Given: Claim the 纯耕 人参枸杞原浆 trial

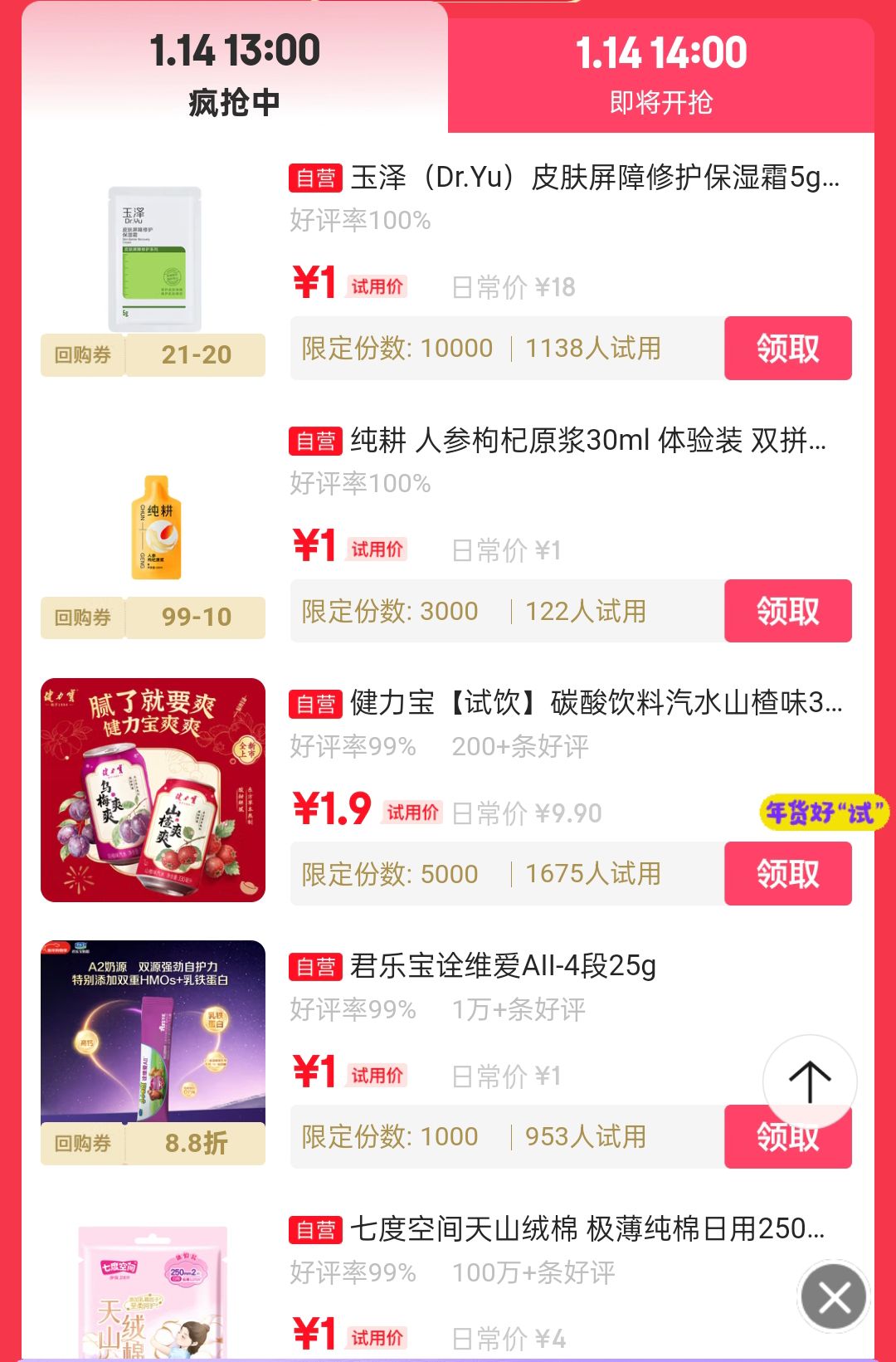Looking at the screenshot, I should coord(787,611).
